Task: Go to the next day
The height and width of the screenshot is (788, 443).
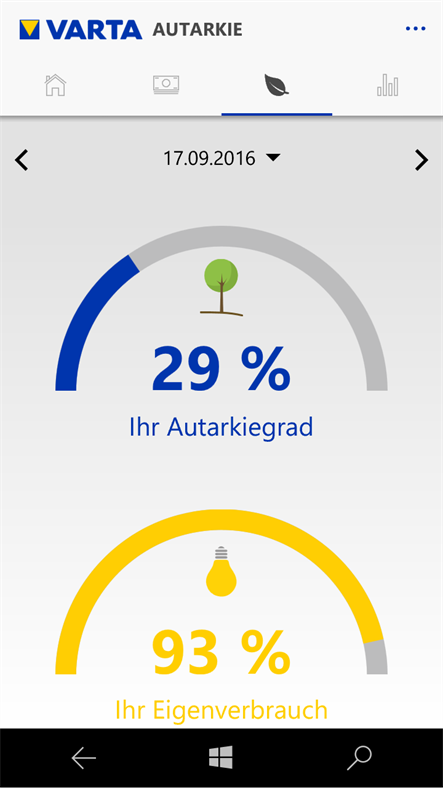Action: pos(421,160)
